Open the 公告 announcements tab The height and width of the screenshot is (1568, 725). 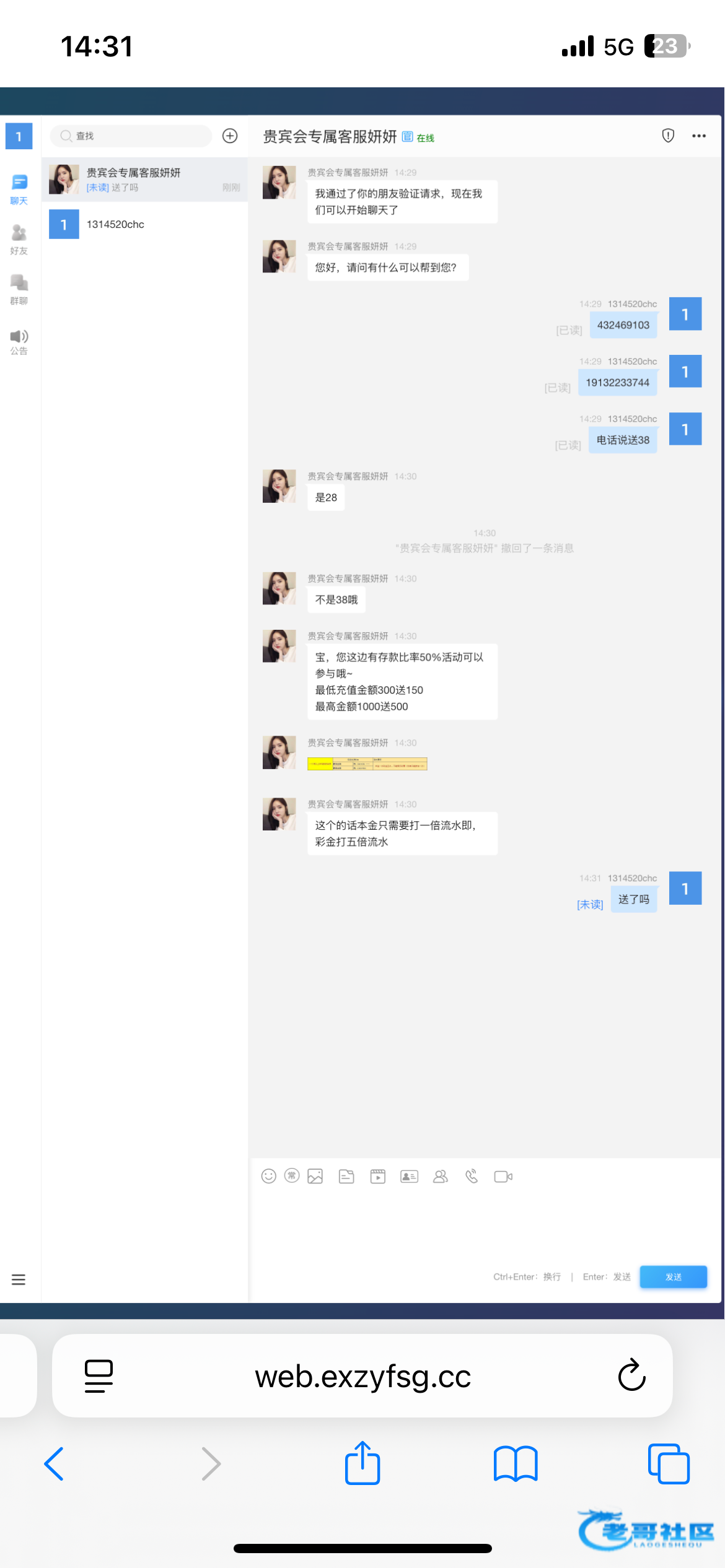coord(19,341)
